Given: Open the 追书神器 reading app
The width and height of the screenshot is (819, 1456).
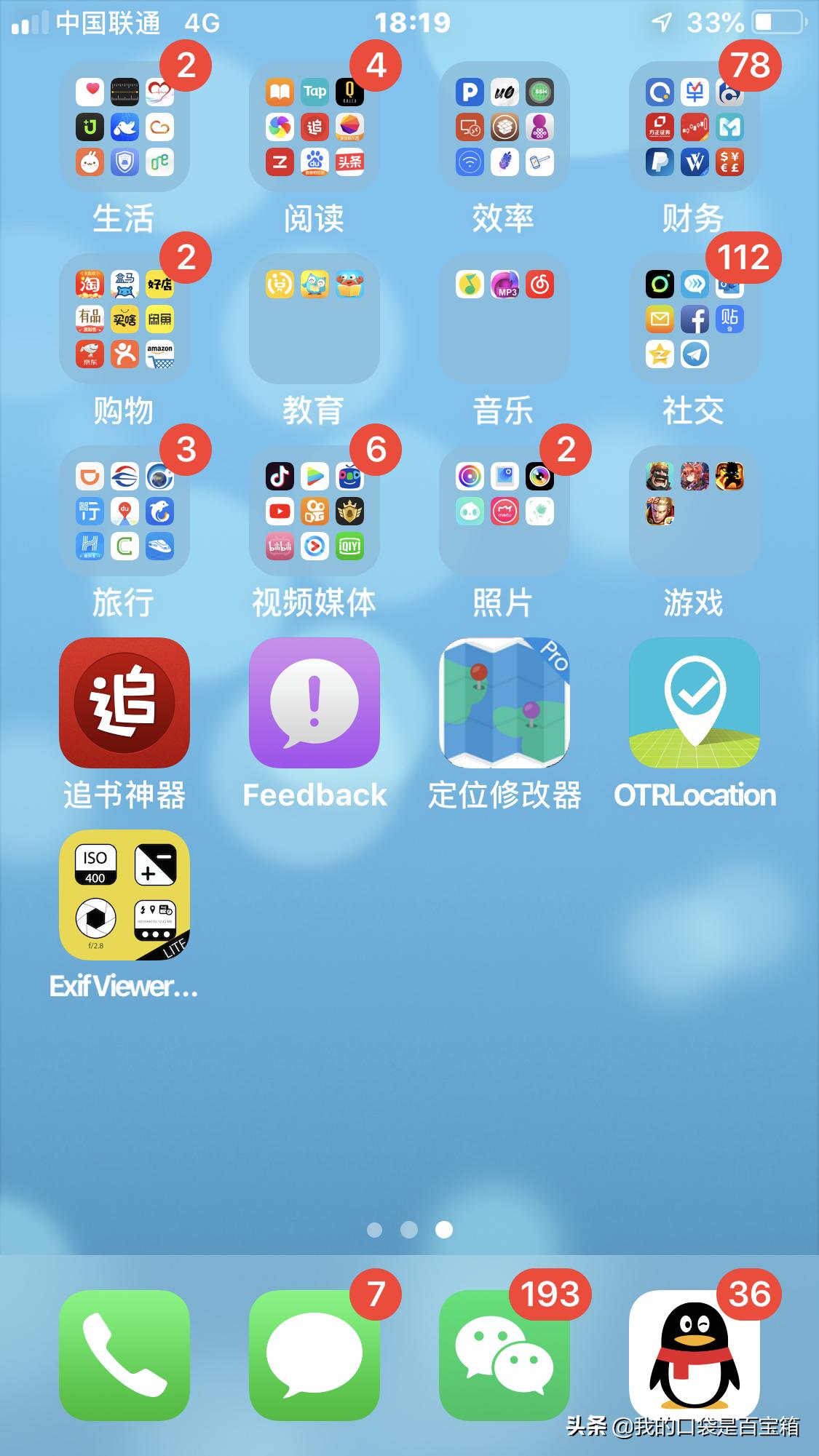Looking at the screenshot, I should pyautogui.click(x=124, y=702).
